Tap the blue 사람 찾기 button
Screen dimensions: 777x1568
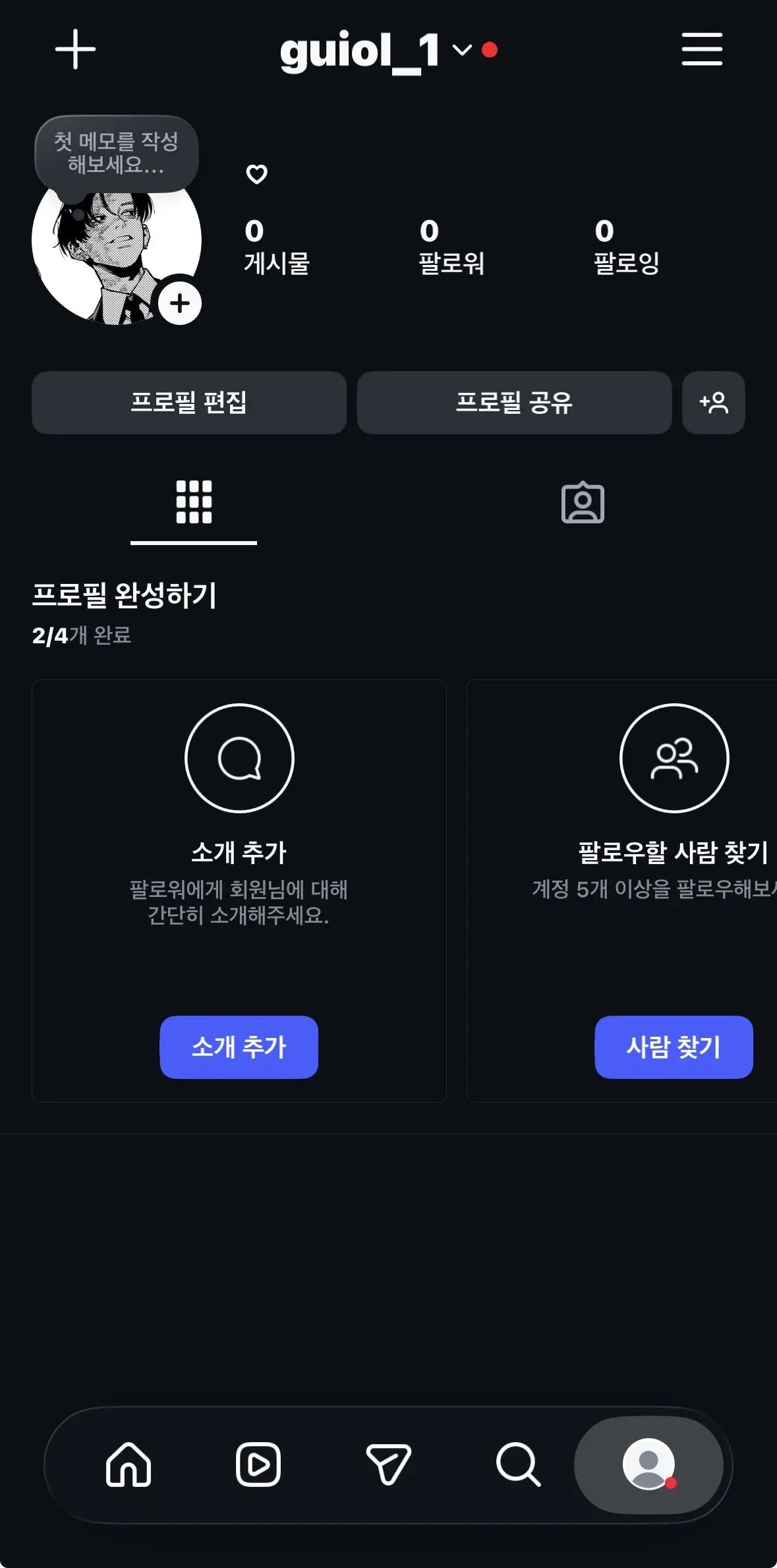click(x=674, y=1047)
